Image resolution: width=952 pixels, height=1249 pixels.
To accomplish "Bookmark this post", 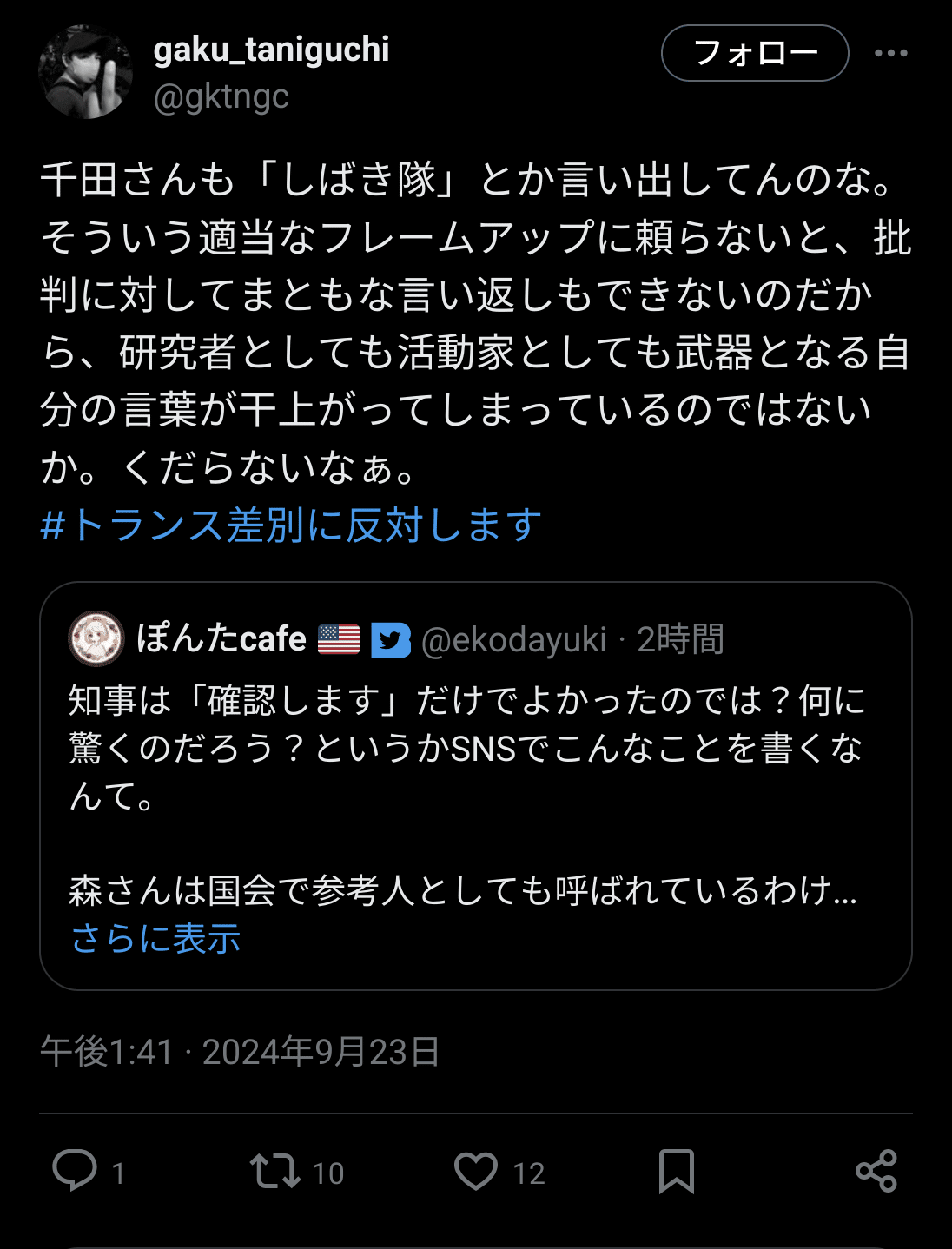I will click(676, 1171).
